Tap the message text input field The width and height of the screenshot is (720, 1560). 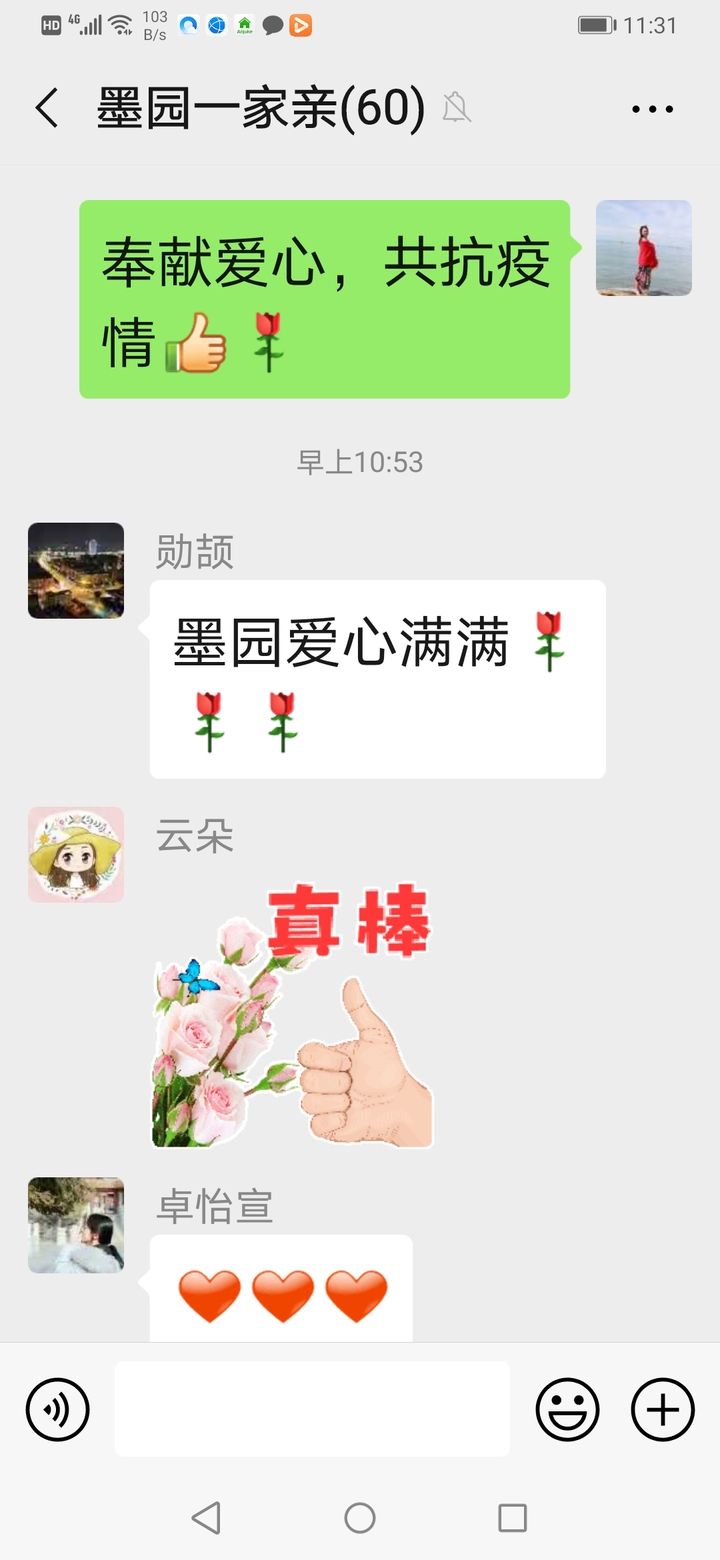pyautogui.click(x=312, y=1410)
